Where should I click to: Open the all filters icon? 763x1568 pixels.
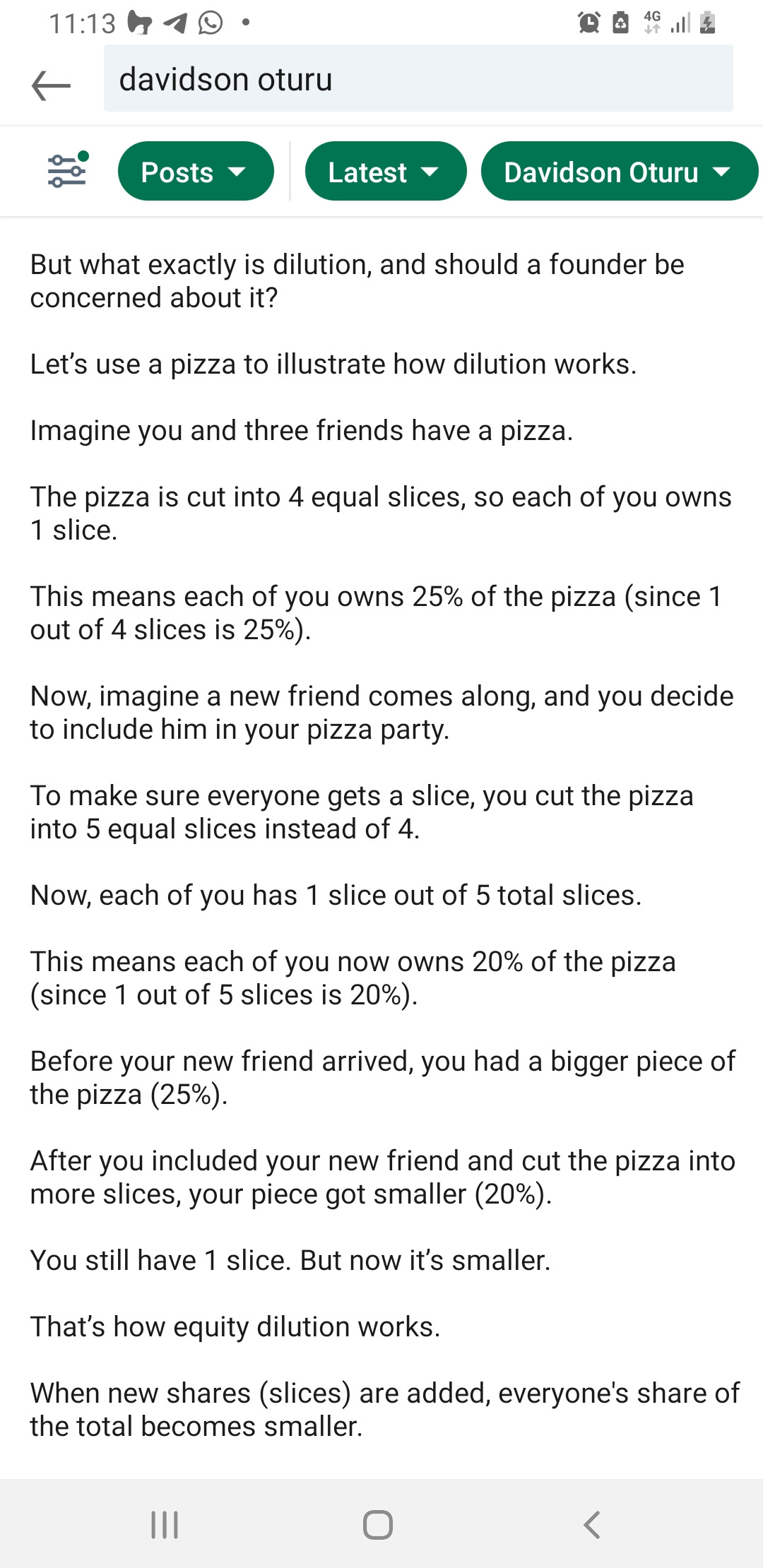[67, 171]
